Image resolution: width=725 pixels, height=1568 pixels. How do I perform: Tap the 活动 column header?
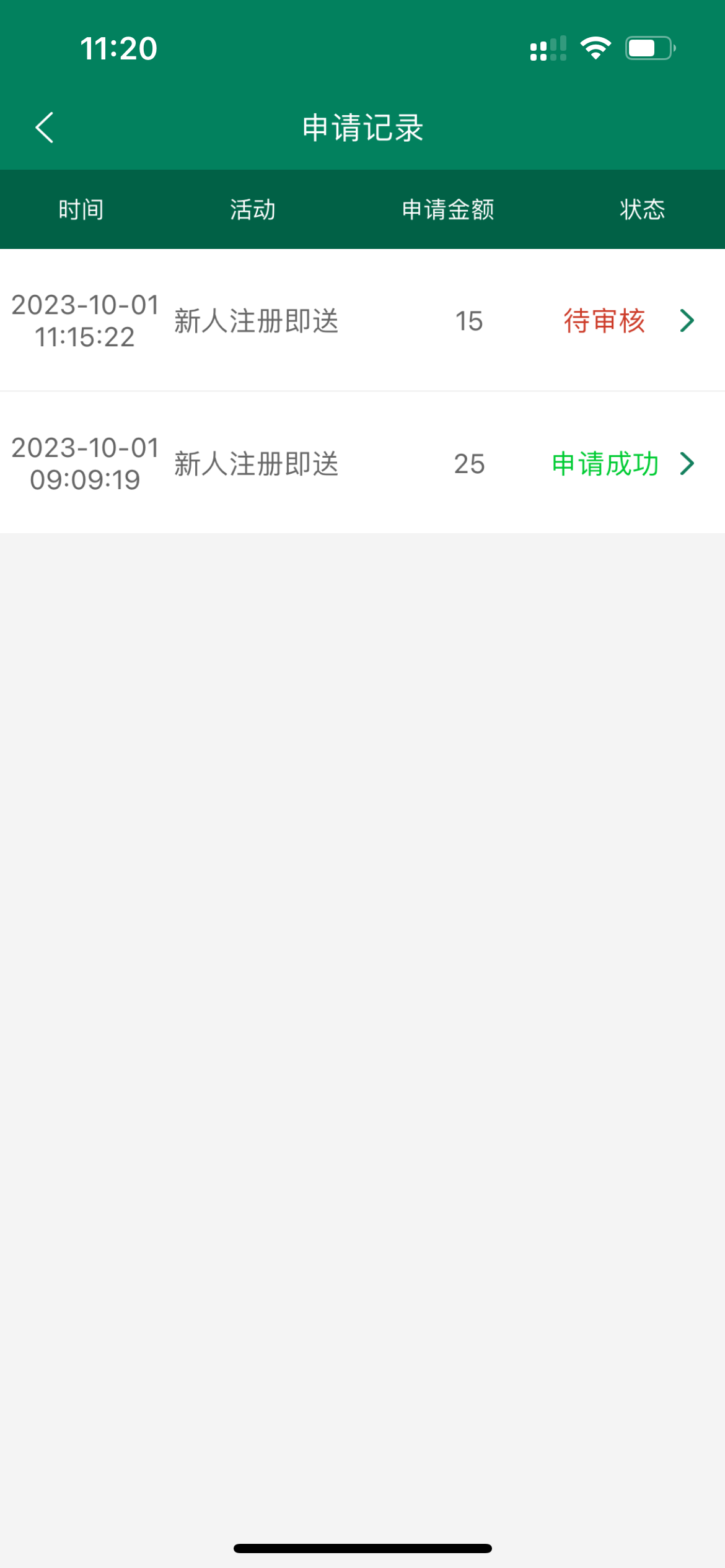click(252, 209)
